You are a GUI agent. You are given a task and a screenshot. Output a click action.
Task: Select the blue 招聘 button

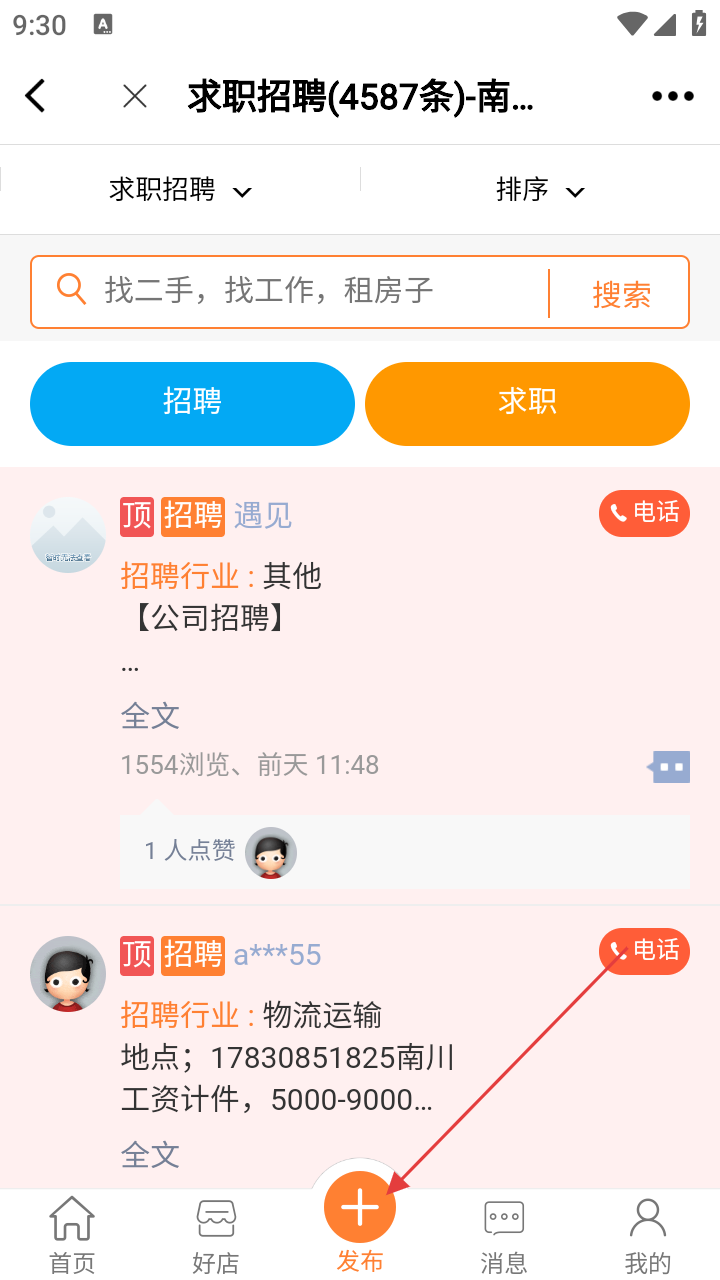point(192,403)
